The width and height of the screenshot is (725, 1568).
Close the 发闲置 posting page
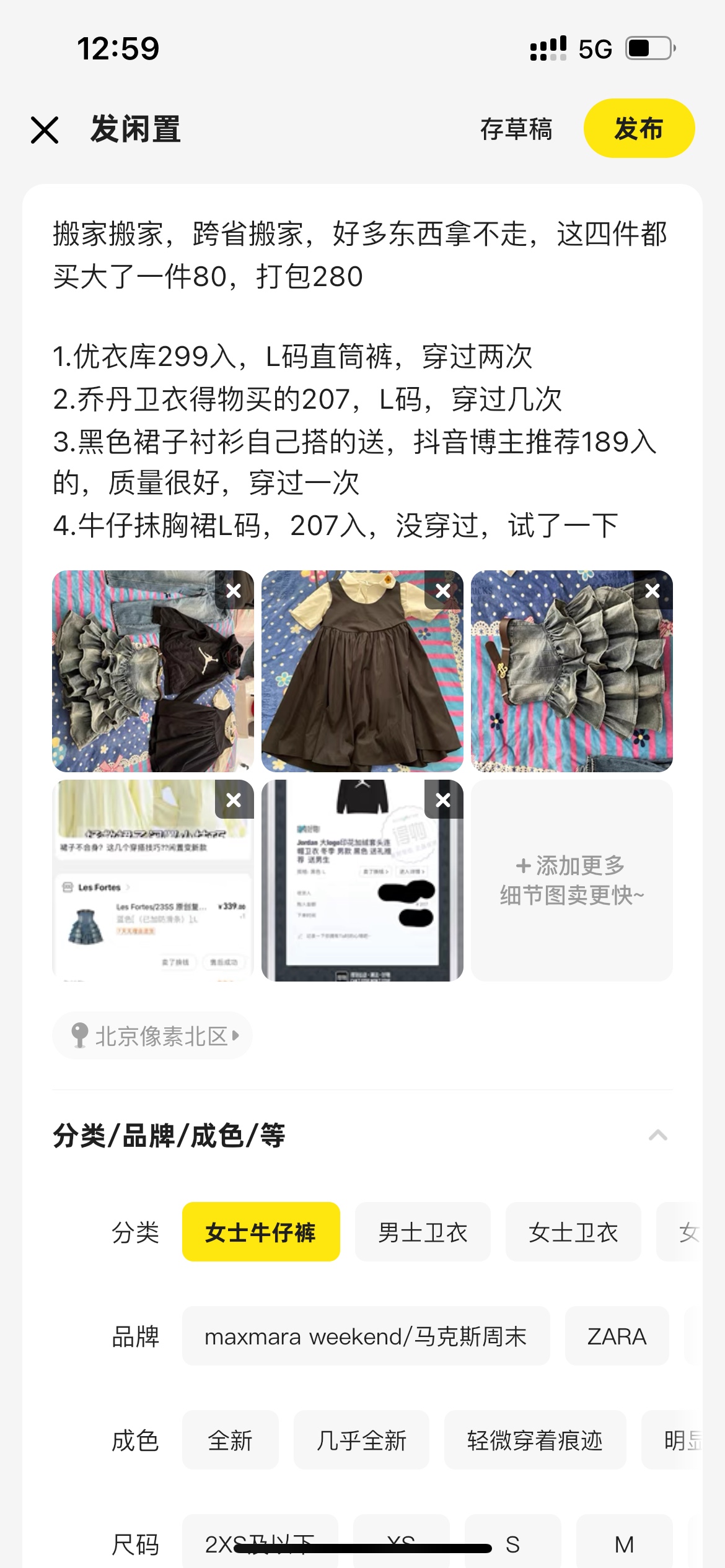point(45,130)
